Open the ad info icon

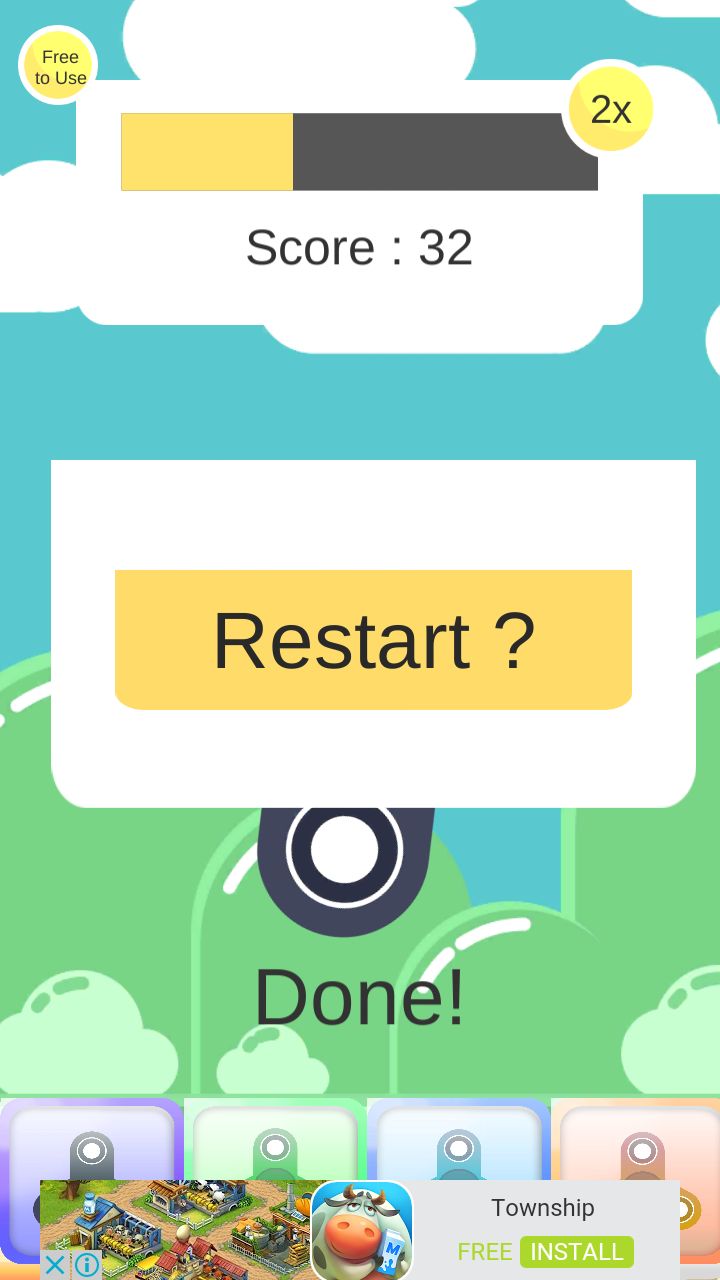click(87, 1265)
